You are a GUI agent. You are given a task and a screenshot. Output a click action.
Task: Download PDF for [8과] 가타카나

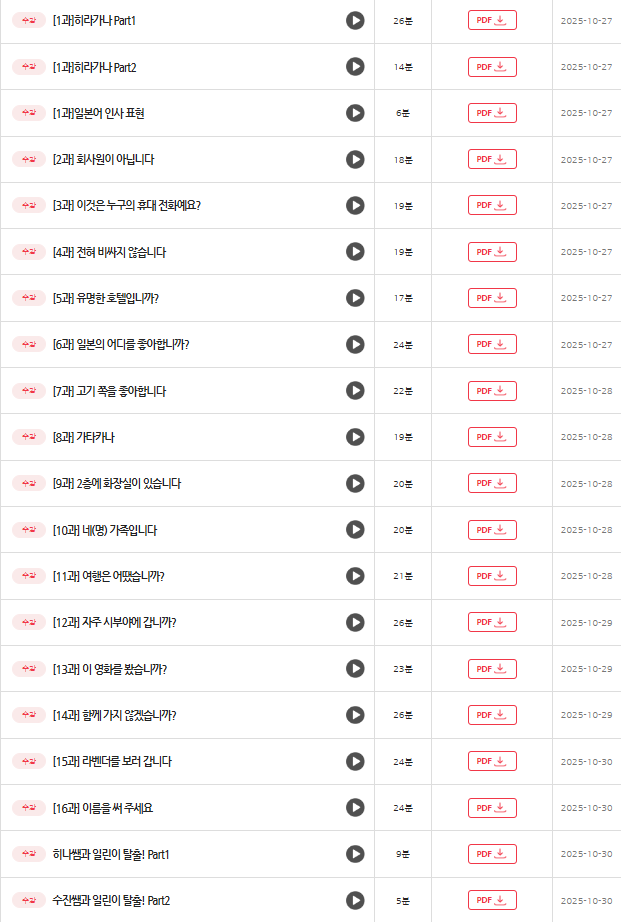pos(492,437)
